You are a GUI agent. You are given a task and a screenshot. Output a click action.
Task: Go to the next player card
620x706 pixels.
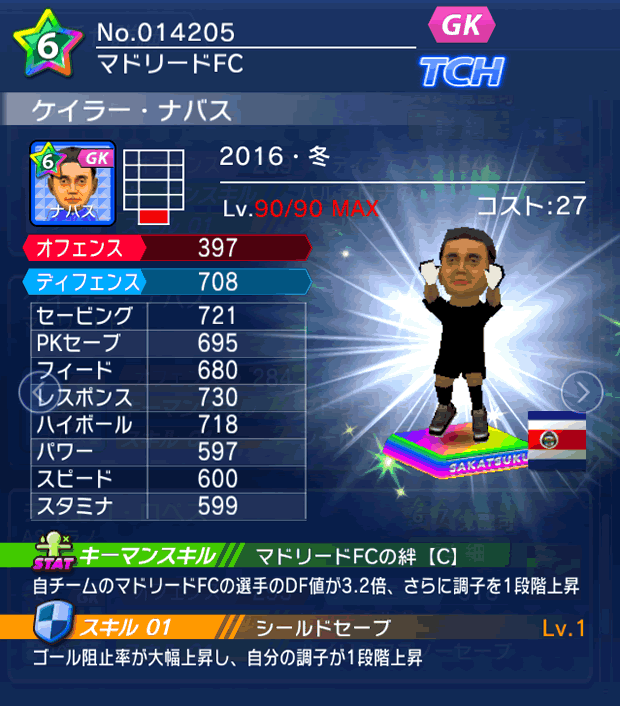click(x=582, y=390)
